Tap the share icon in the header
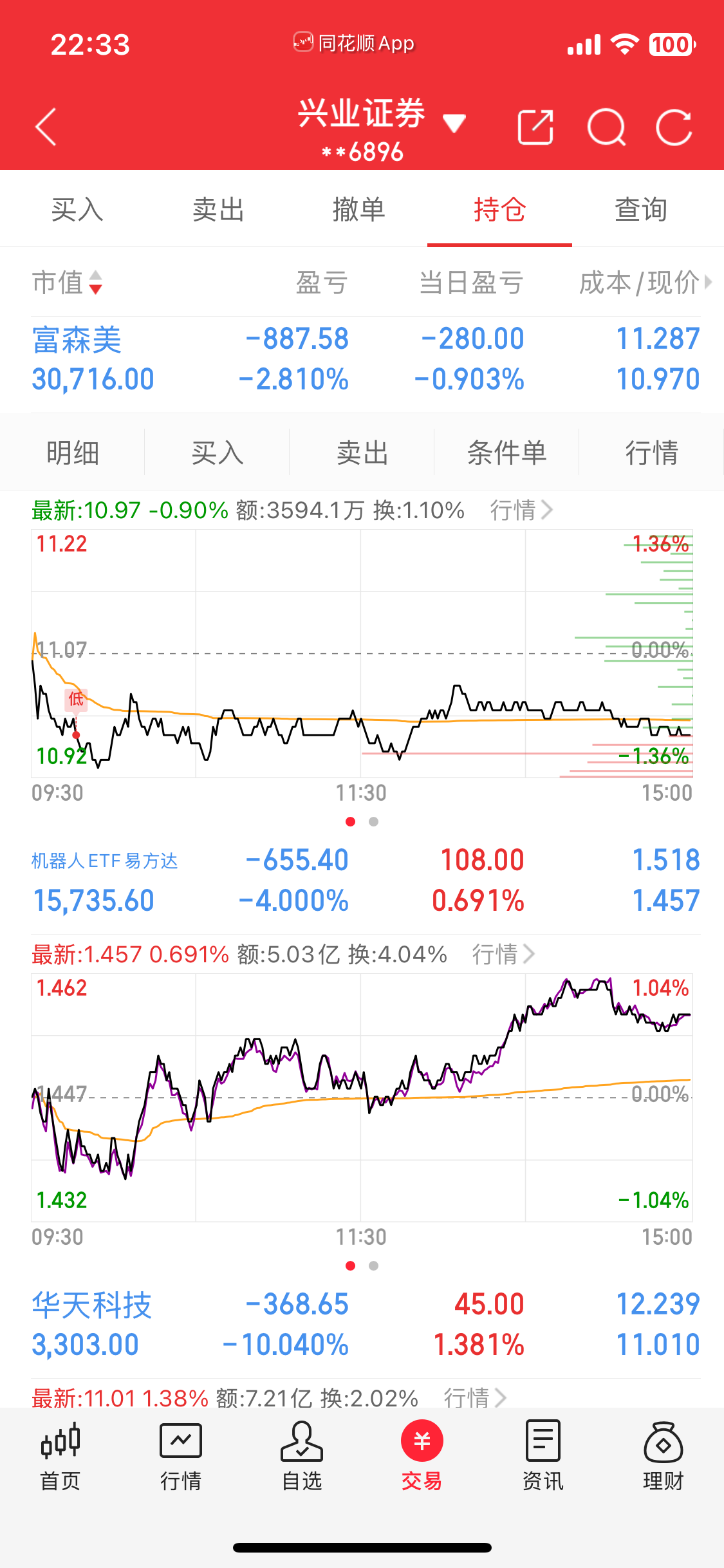The image size is (724, 1568). pos(535,127)
